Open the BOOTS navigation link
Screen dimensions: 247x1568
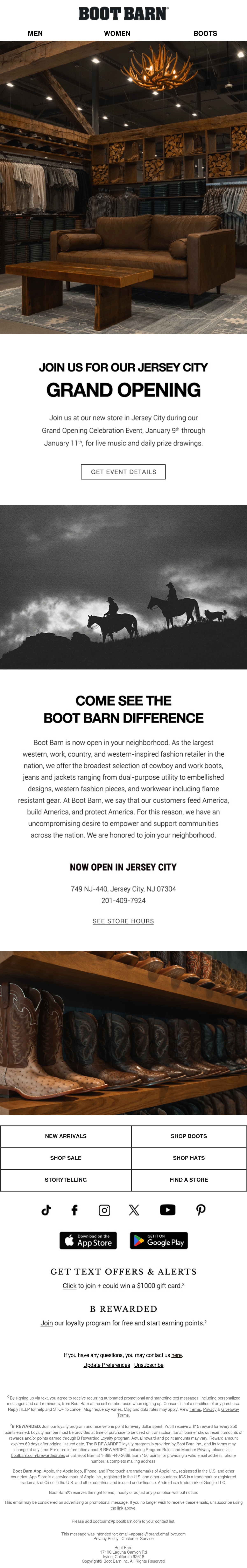[x=205, y=34]
